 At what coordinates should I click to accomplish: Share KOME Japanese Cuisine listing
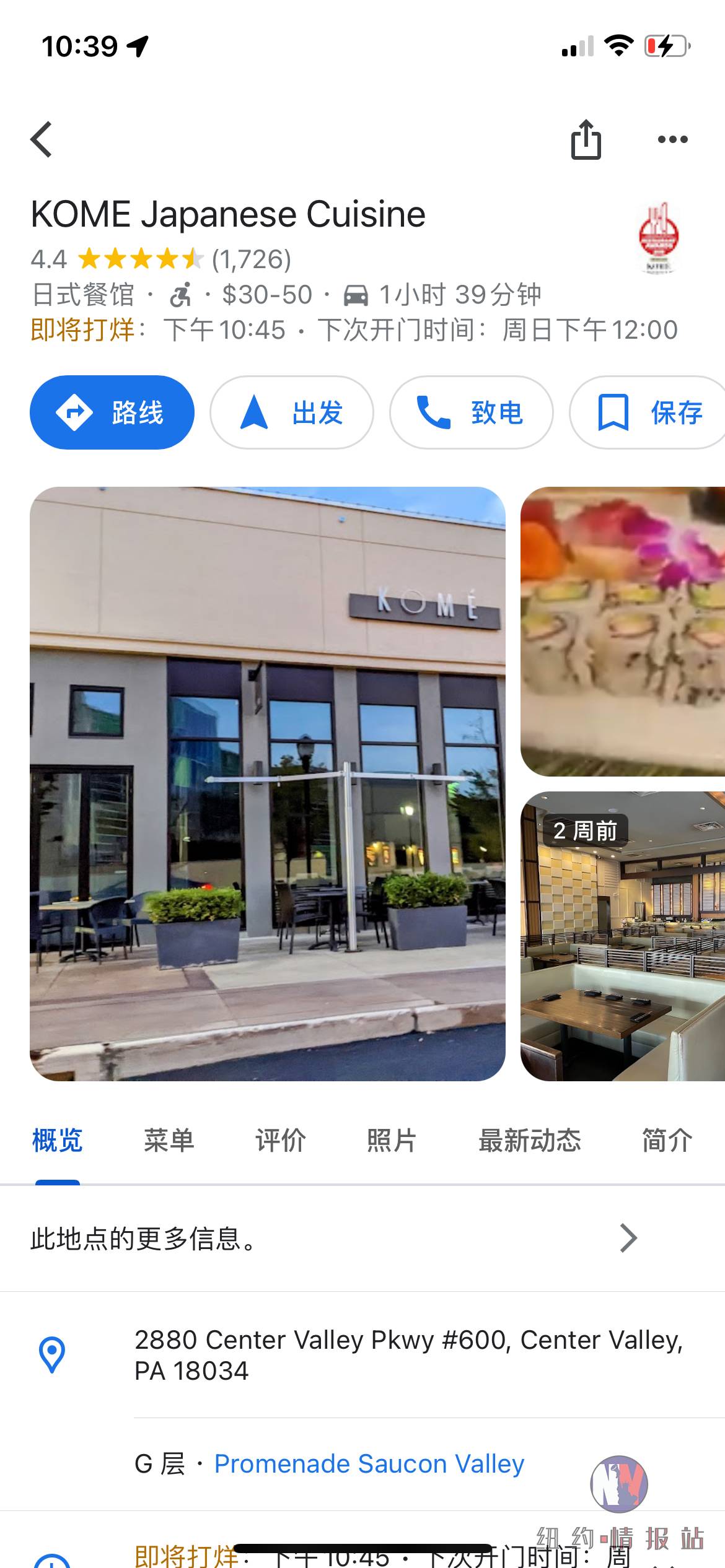coord(586,140)
